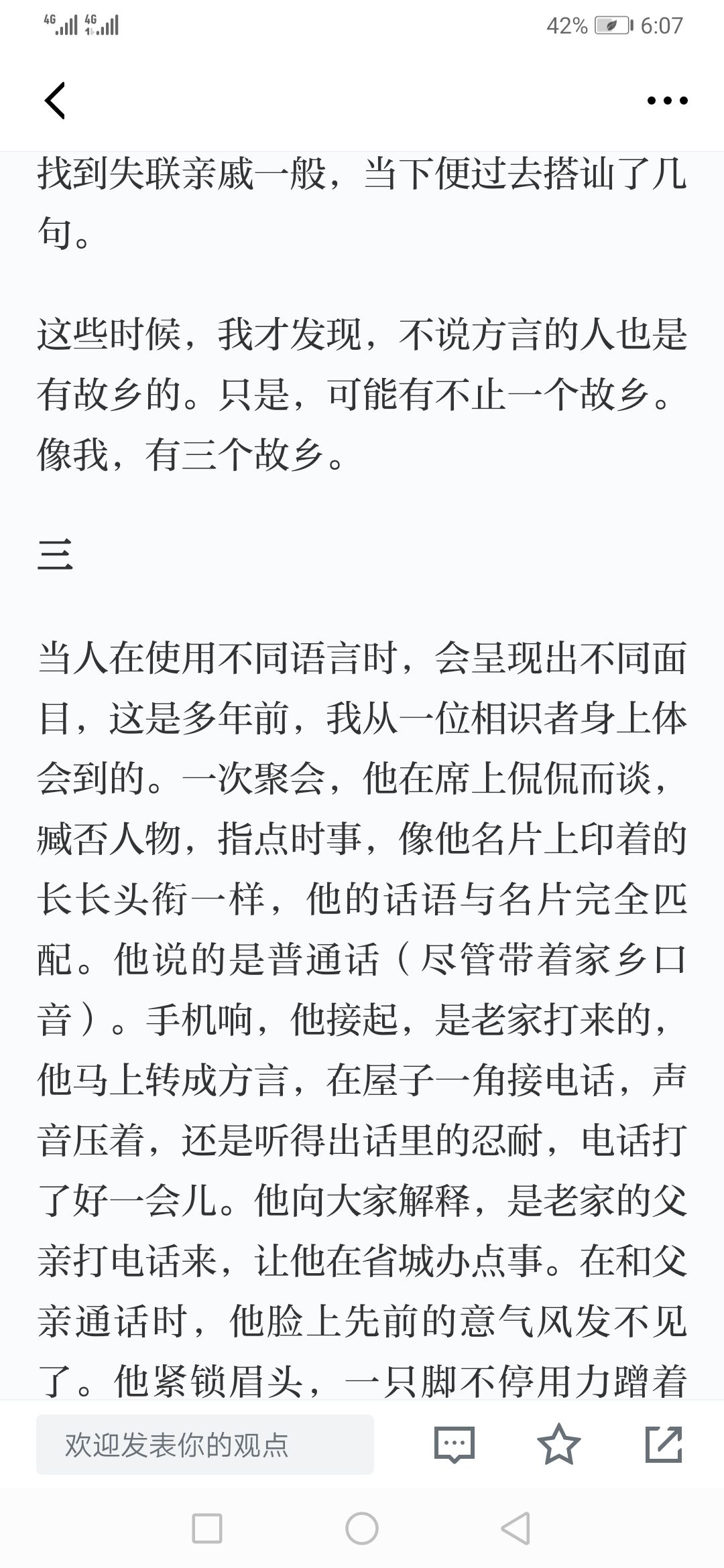
Task: Favorite this article with the star
Action: [x=559, y=1444]
